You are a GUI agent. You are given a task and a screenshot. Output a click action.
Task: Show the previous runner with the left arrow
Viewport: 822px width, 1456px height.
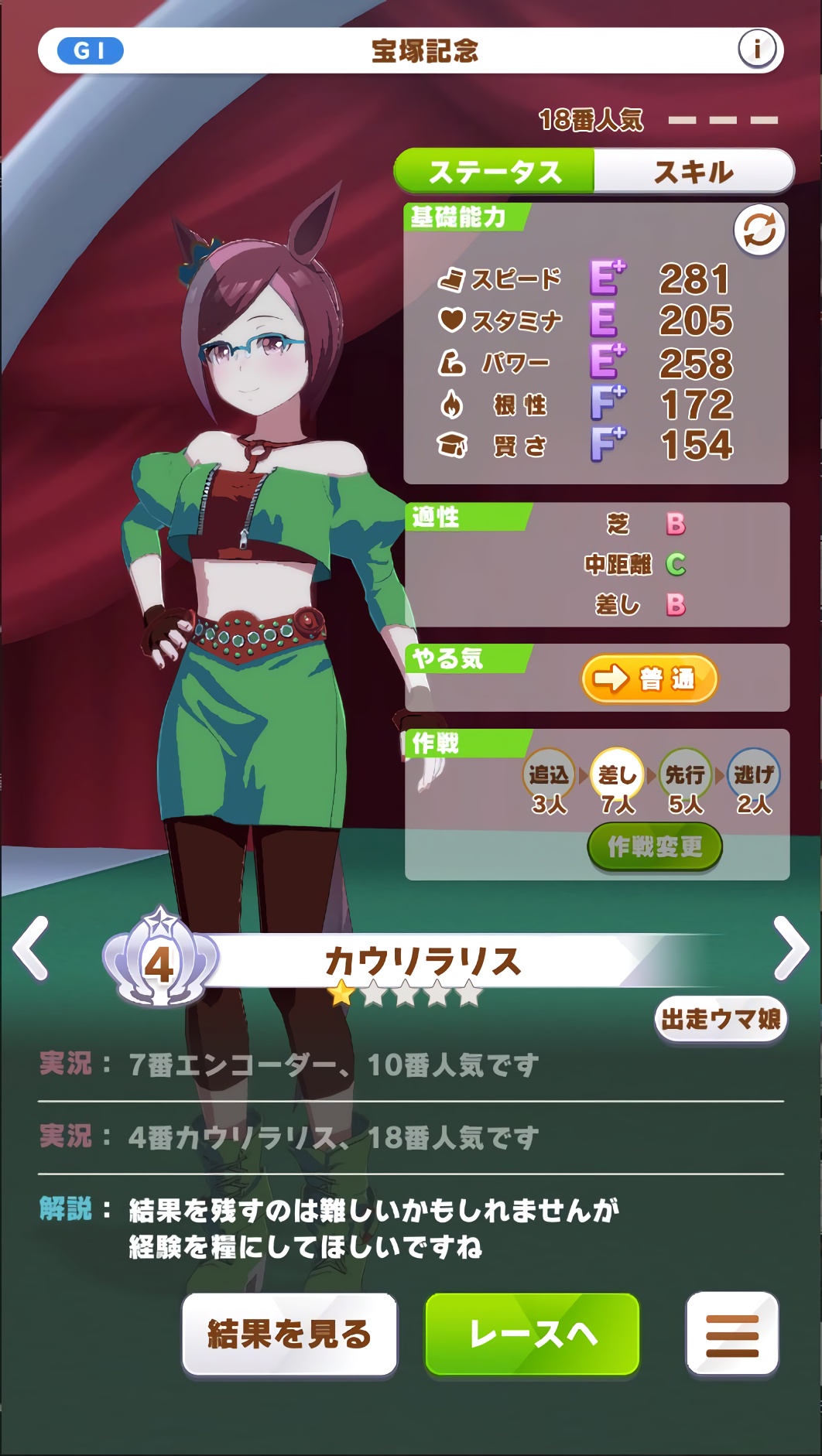click(32, 948)
